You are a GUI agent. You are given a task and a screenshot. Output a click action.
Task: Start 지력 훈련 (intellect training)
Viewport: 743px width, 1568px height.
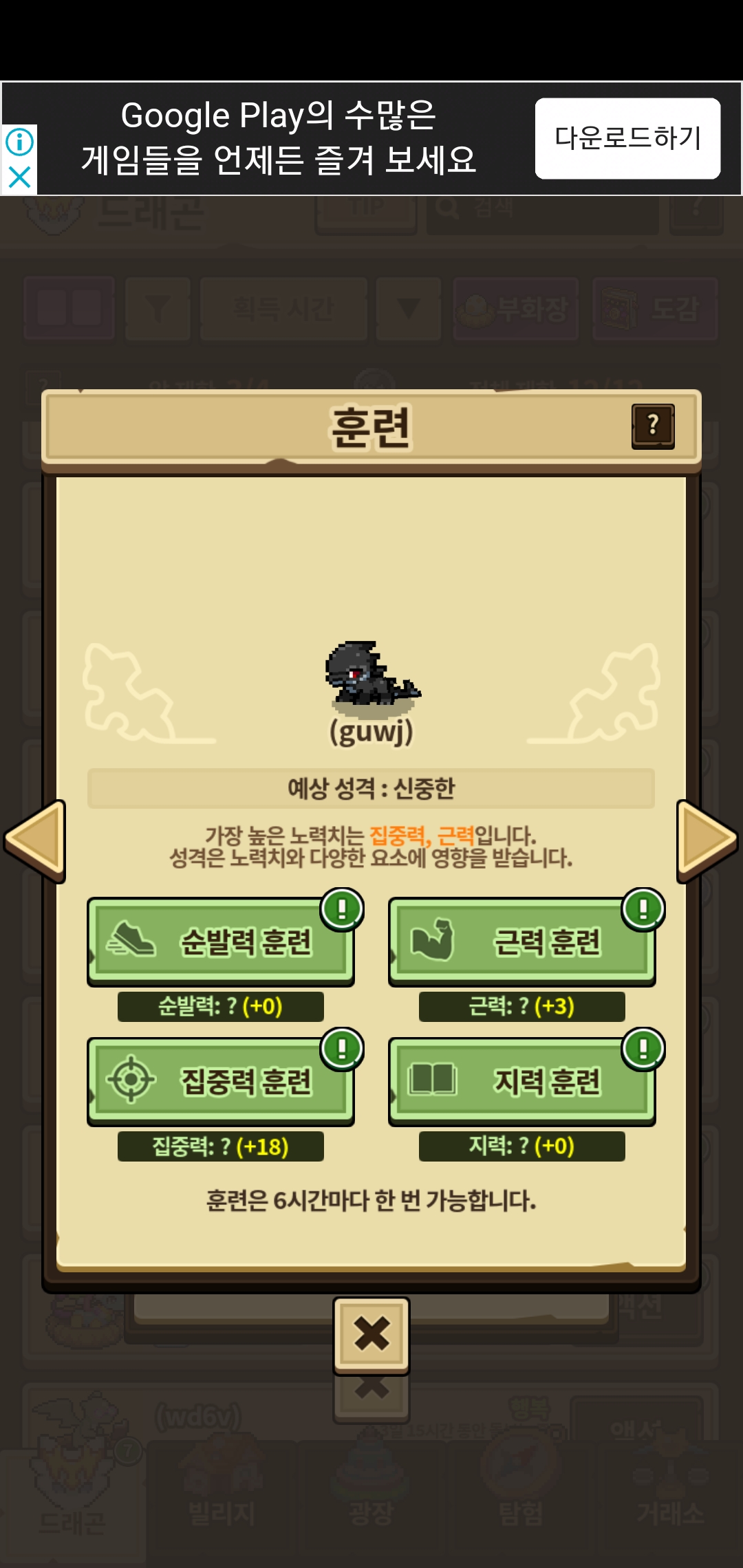[x=521, y=1081]
